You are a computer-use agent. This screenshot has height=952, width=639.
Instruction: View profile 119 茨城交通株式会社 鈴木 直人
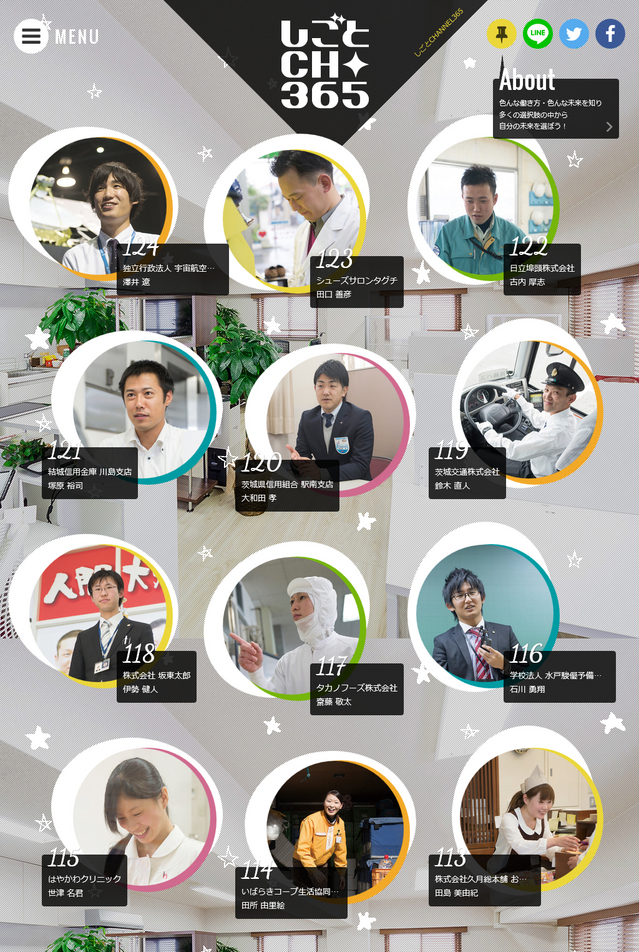(525, 410)
